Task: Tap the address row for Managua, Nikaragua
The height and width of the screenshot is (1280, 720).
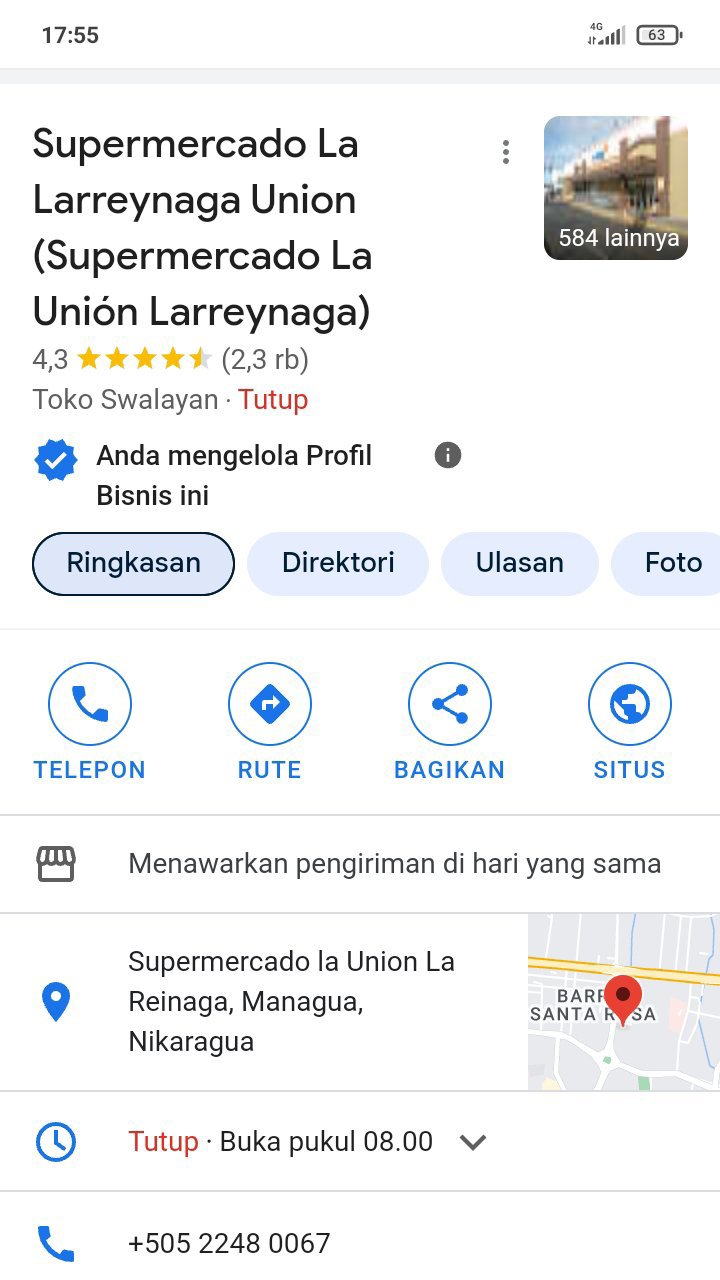Action: [x=291, y=1002]
